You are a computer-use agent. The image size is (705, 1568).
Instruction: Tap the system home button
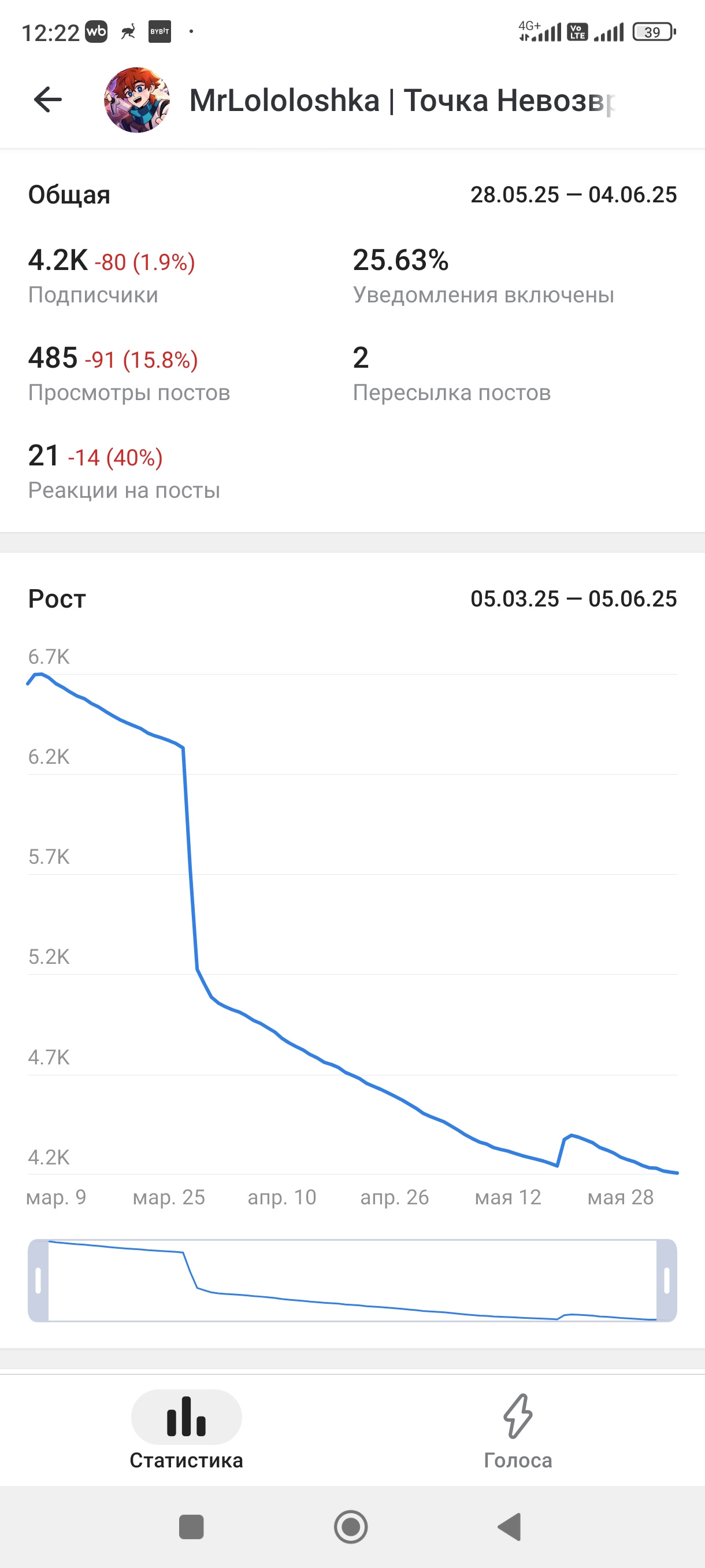point(351,1526)
